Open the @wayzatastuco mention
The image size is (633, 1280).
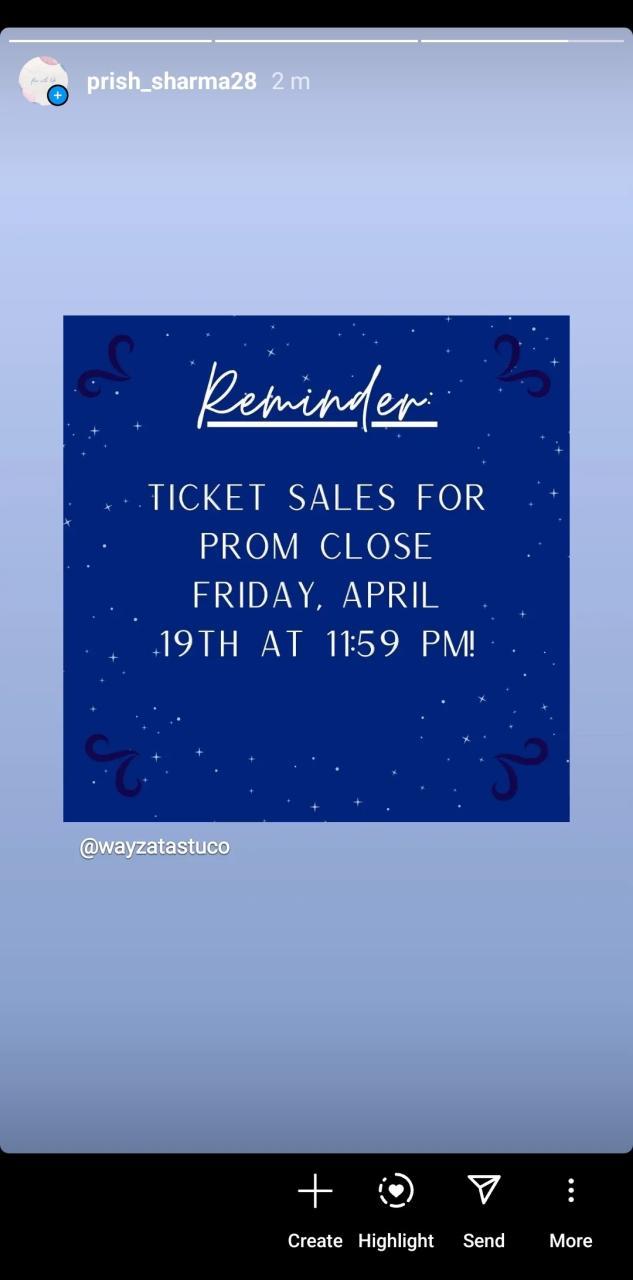(x=155, y=846)
